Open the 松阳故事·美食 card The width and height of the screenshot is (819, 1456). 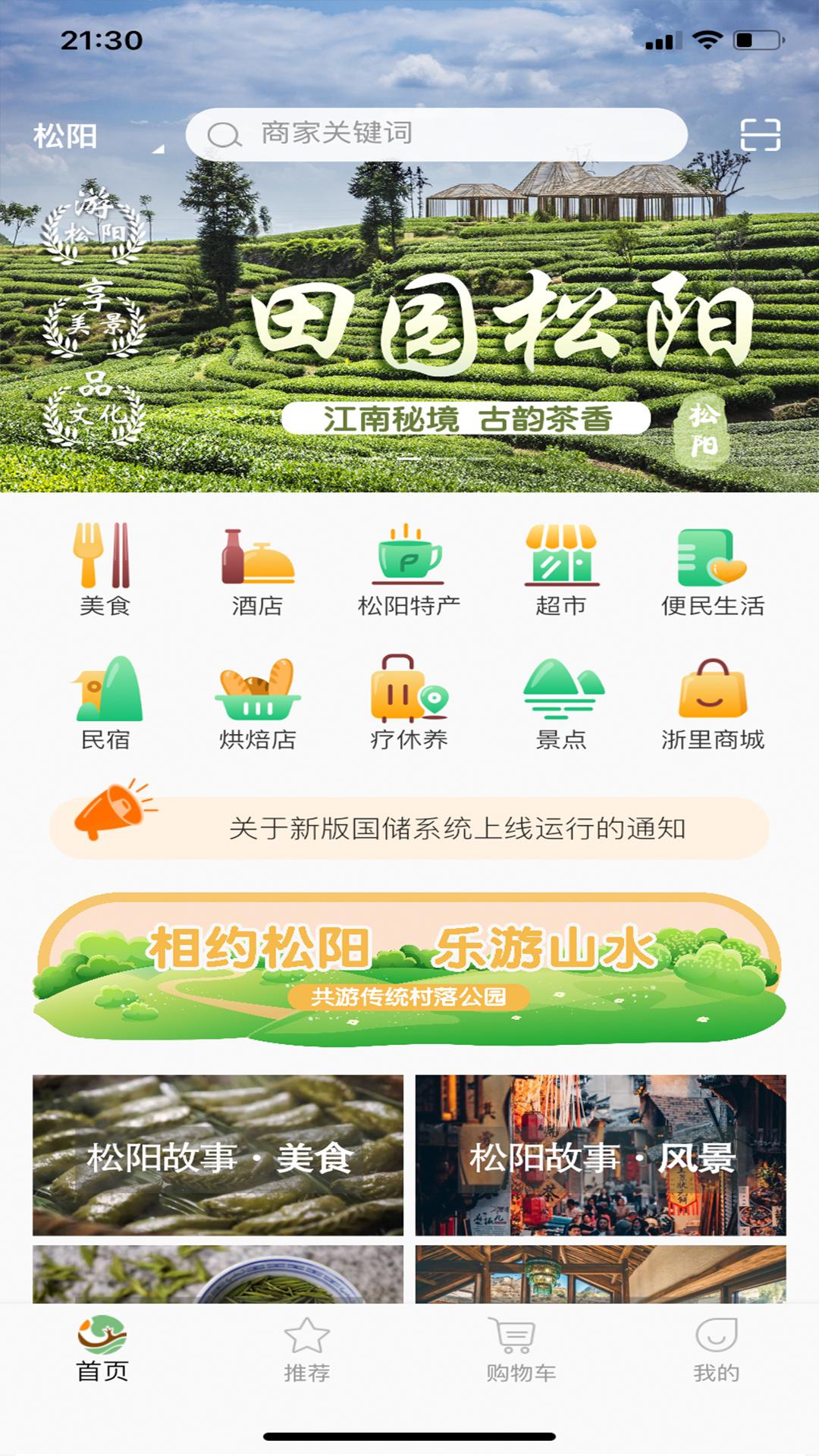pos(218,1155)
